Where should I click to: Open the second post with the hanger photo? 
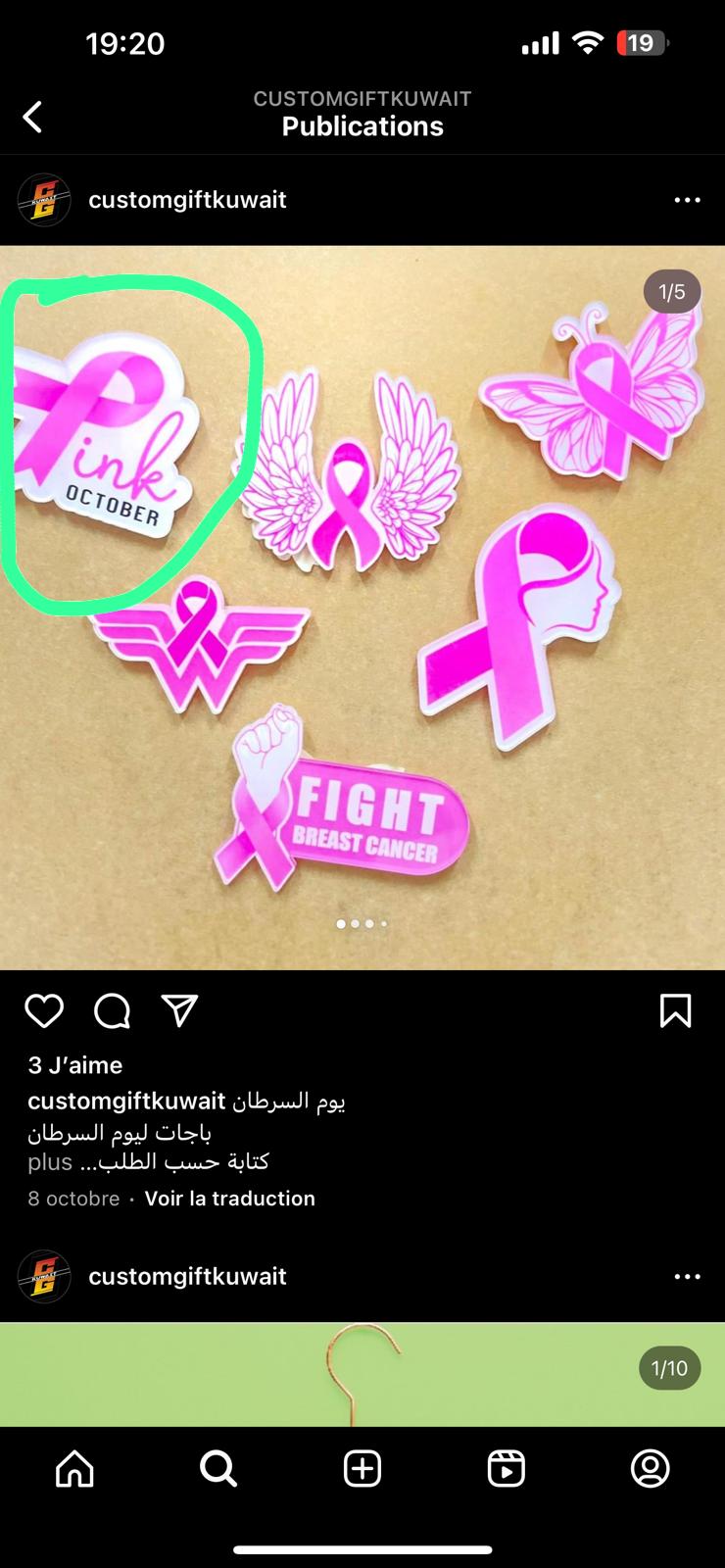point(362,1374)
